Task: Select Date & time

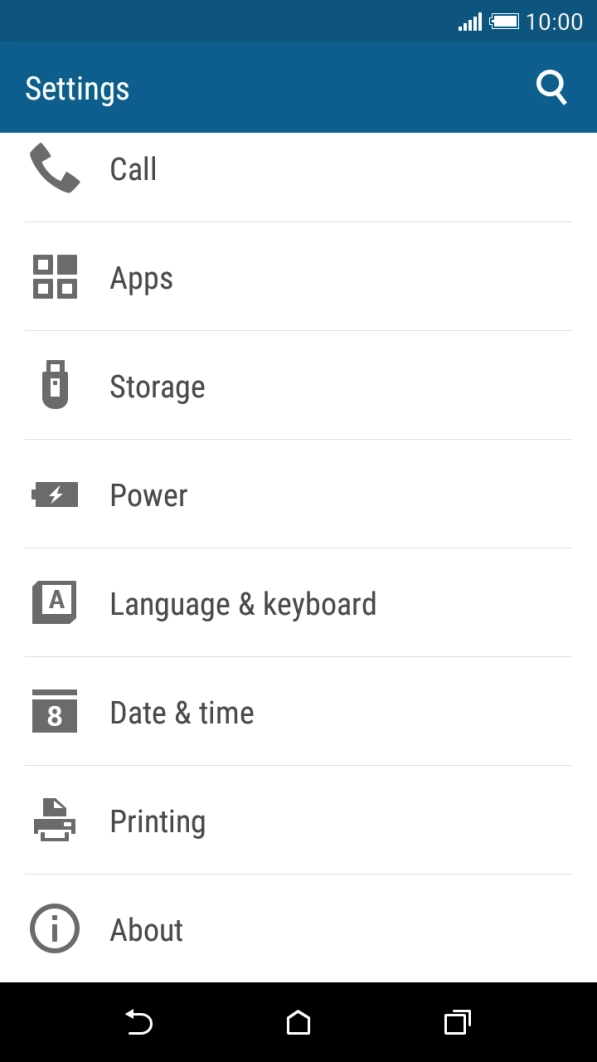Action: pyautogui.click(x=298, y=711)
